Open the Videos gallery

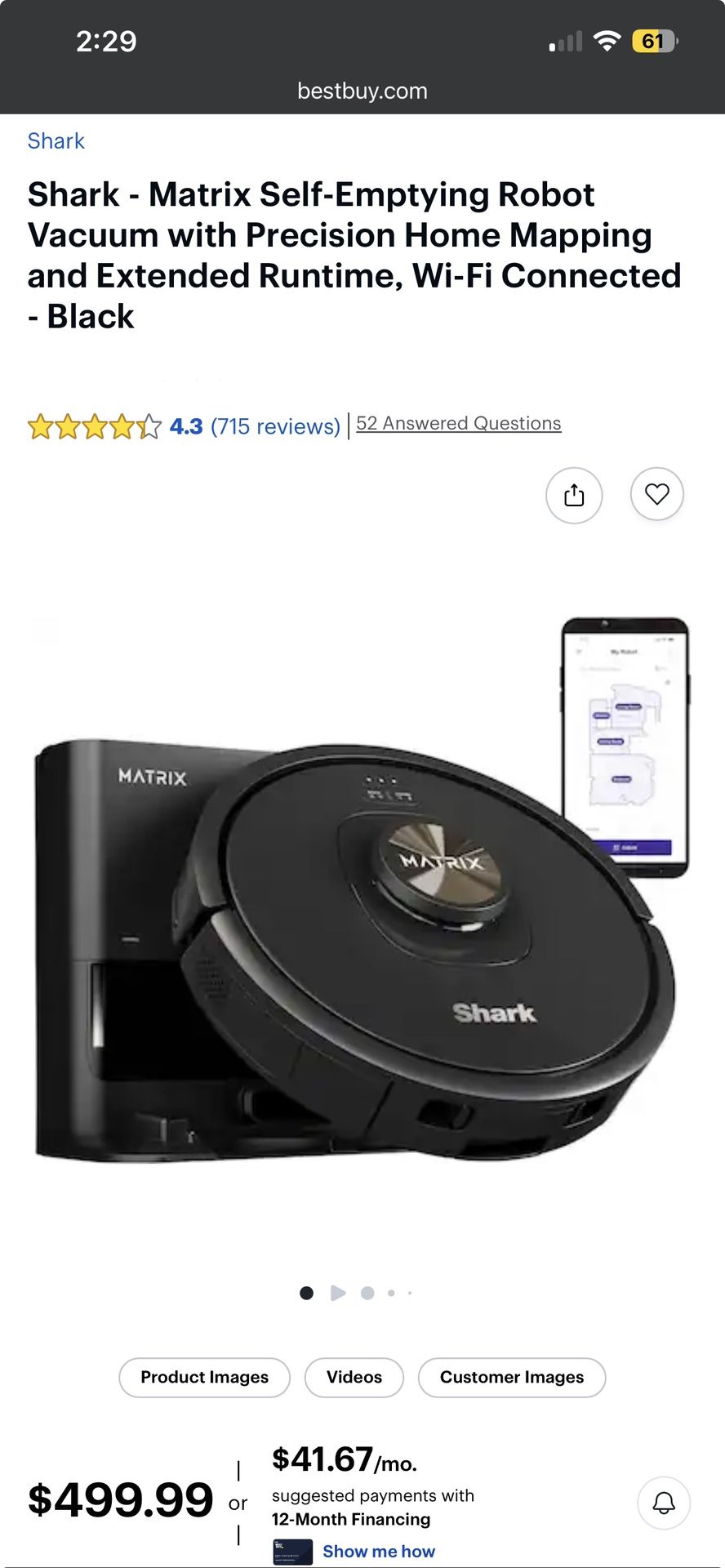point(354,1378)
